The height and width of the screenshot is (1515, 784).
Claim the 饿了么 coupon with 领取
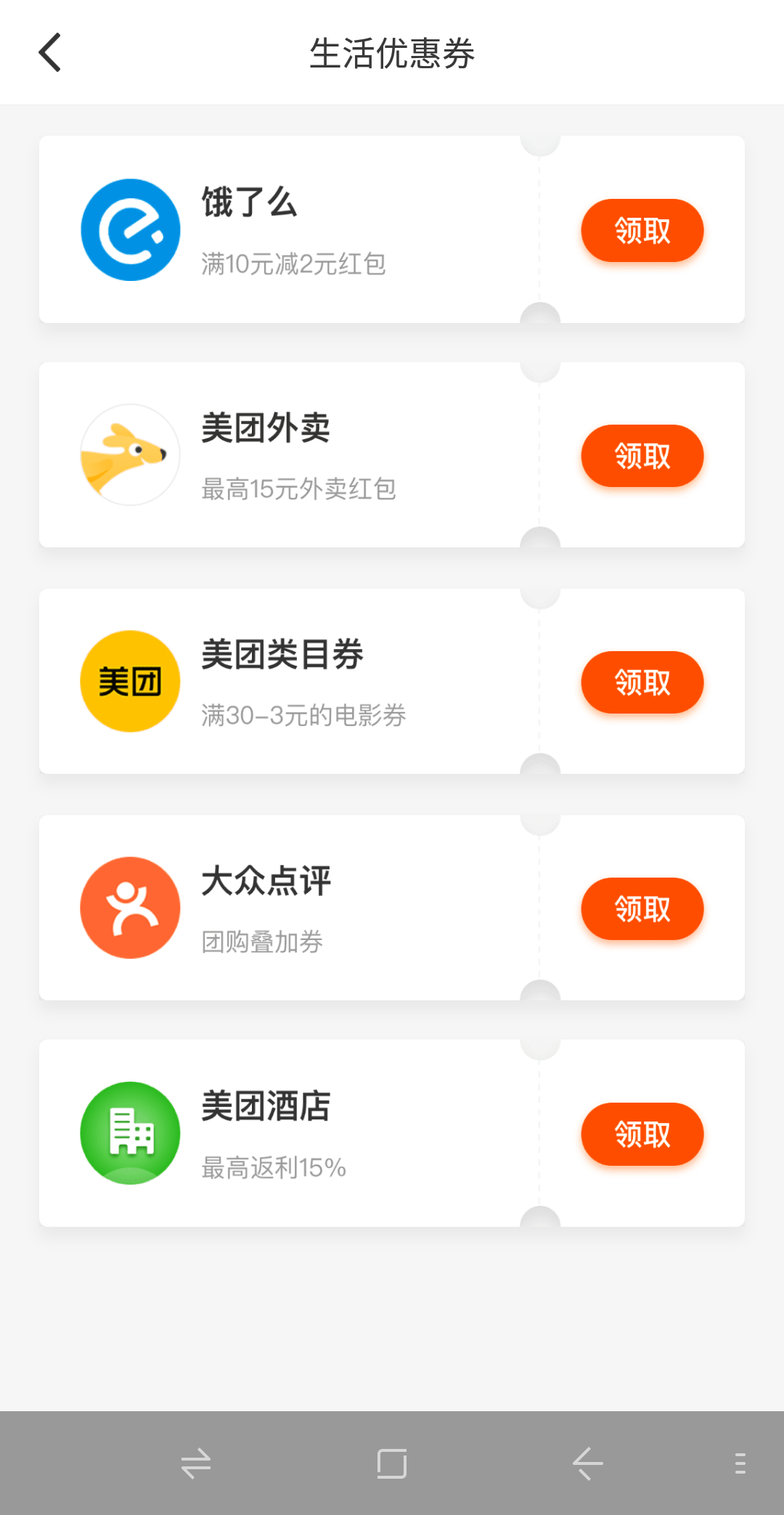[x=642, y=230]
